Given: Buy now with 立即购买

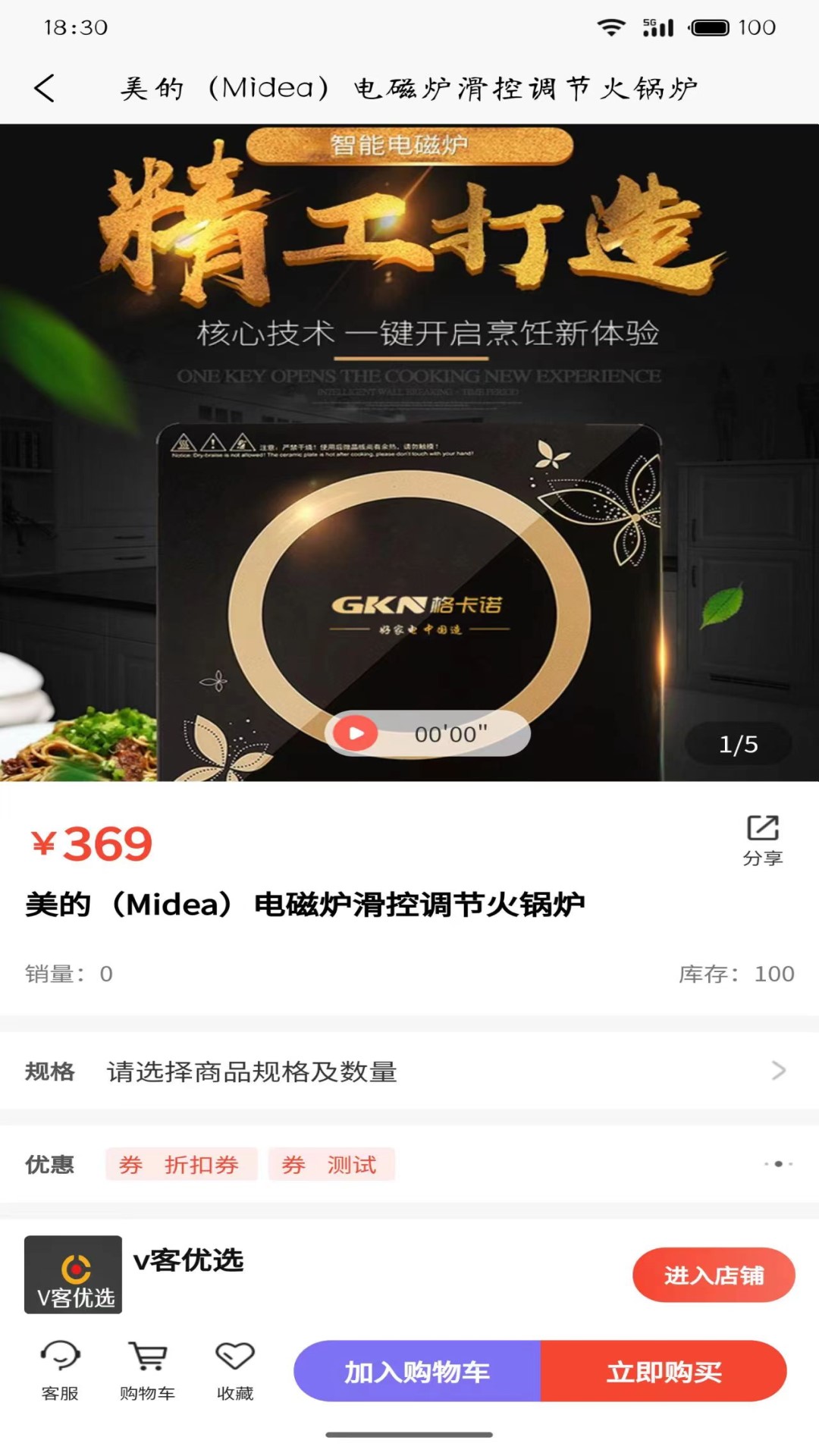Looking at the screenshot, I should [664, 1371].
